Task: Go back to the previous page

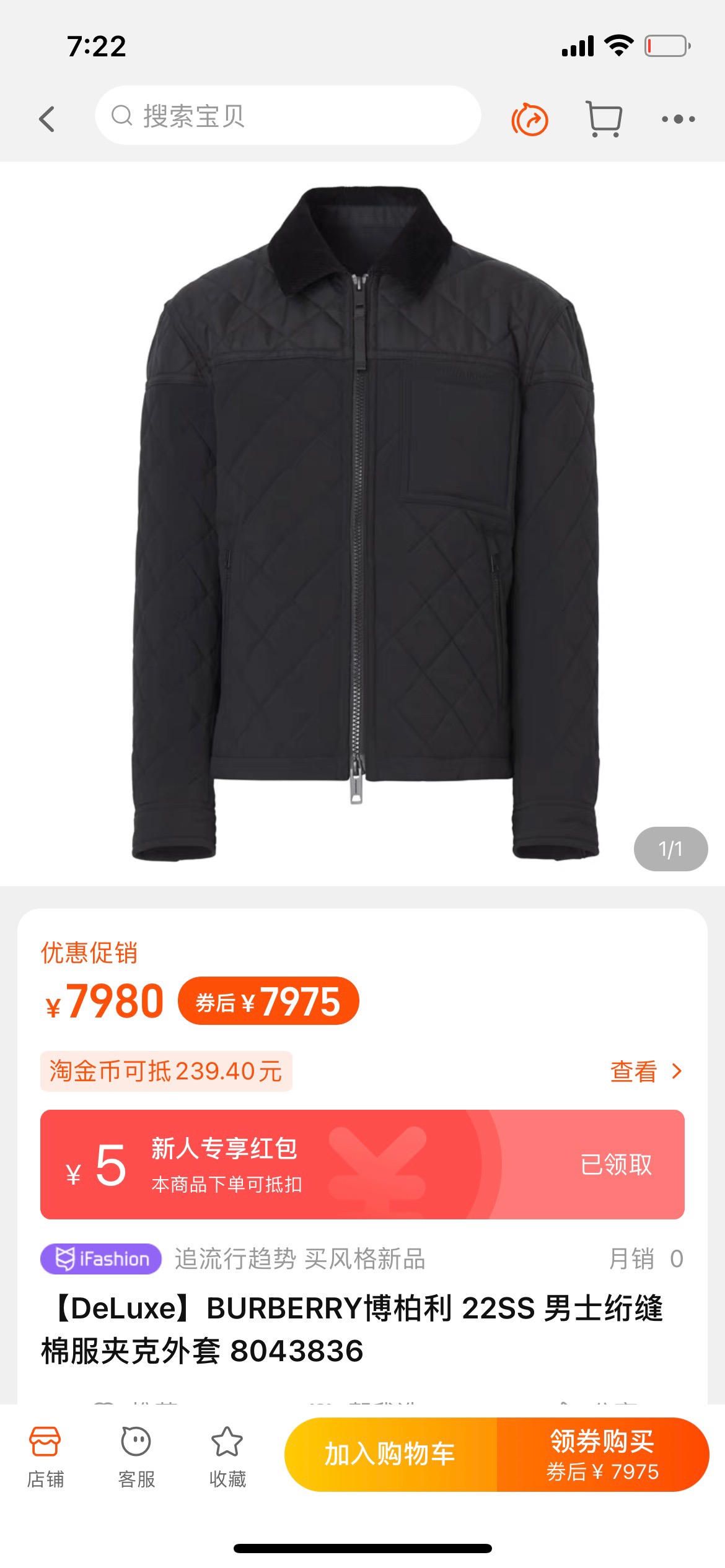Action: (x=47, y=118)
